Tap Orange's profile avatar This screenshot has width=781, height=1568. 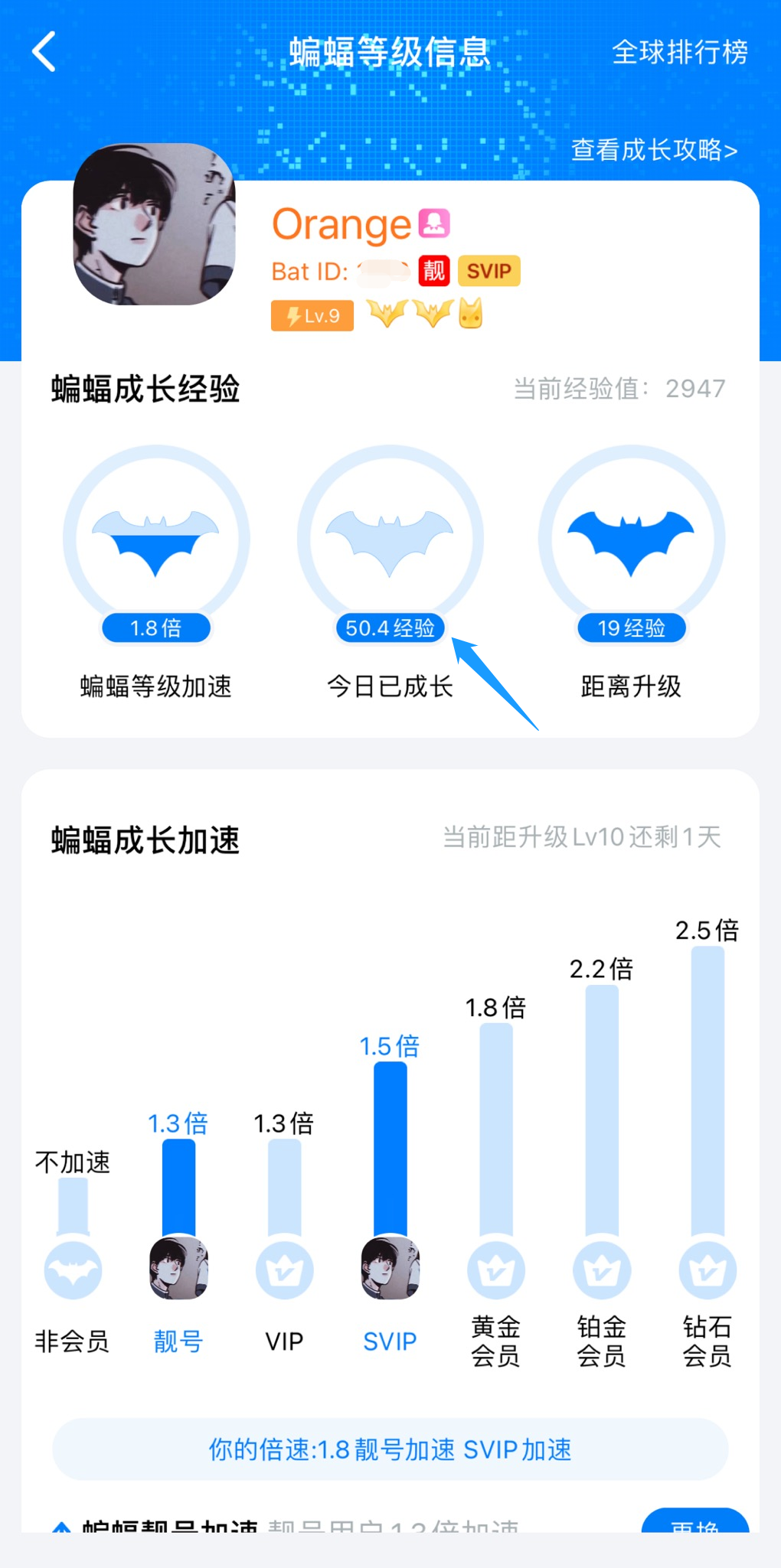pos(154,224)
